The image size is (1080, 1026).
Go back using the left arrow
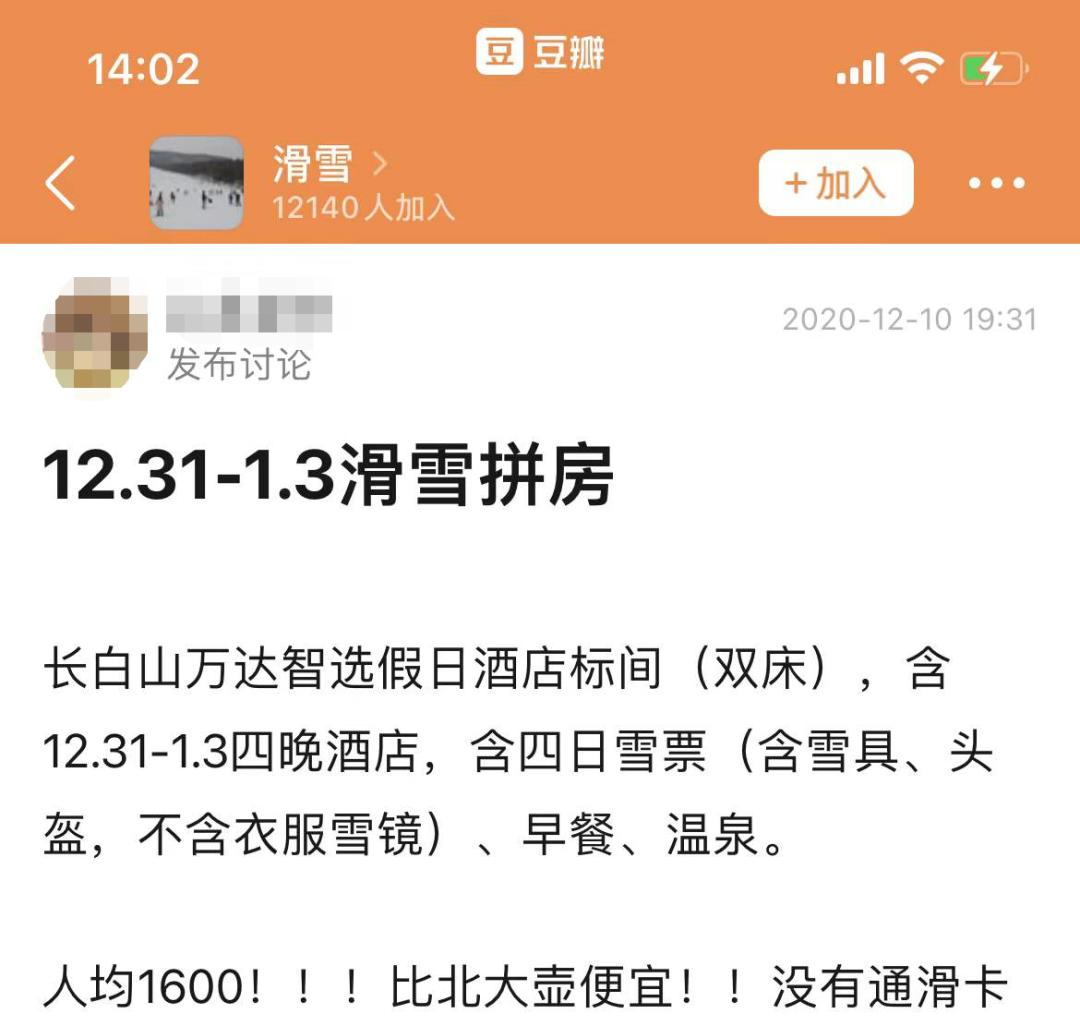click(x=60, y=183)
